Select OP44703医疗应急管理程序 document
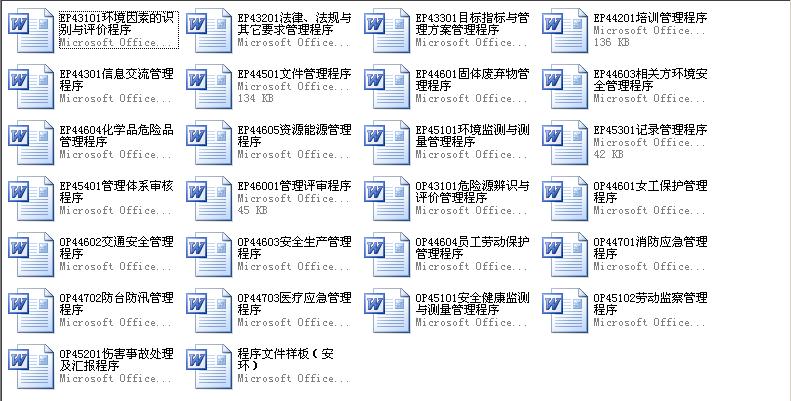 point(209,310)
